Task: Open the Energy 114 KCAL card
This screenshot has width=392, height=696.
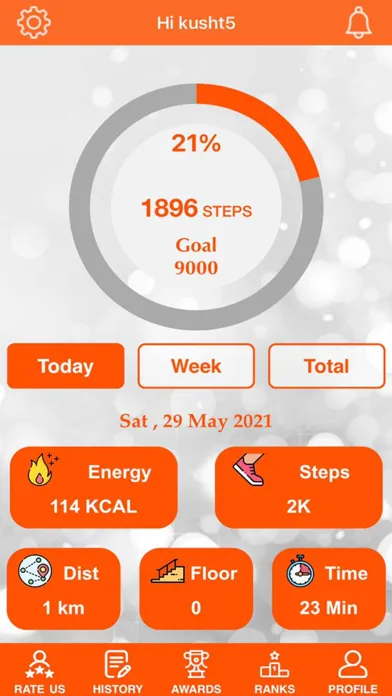Action: 94,487
